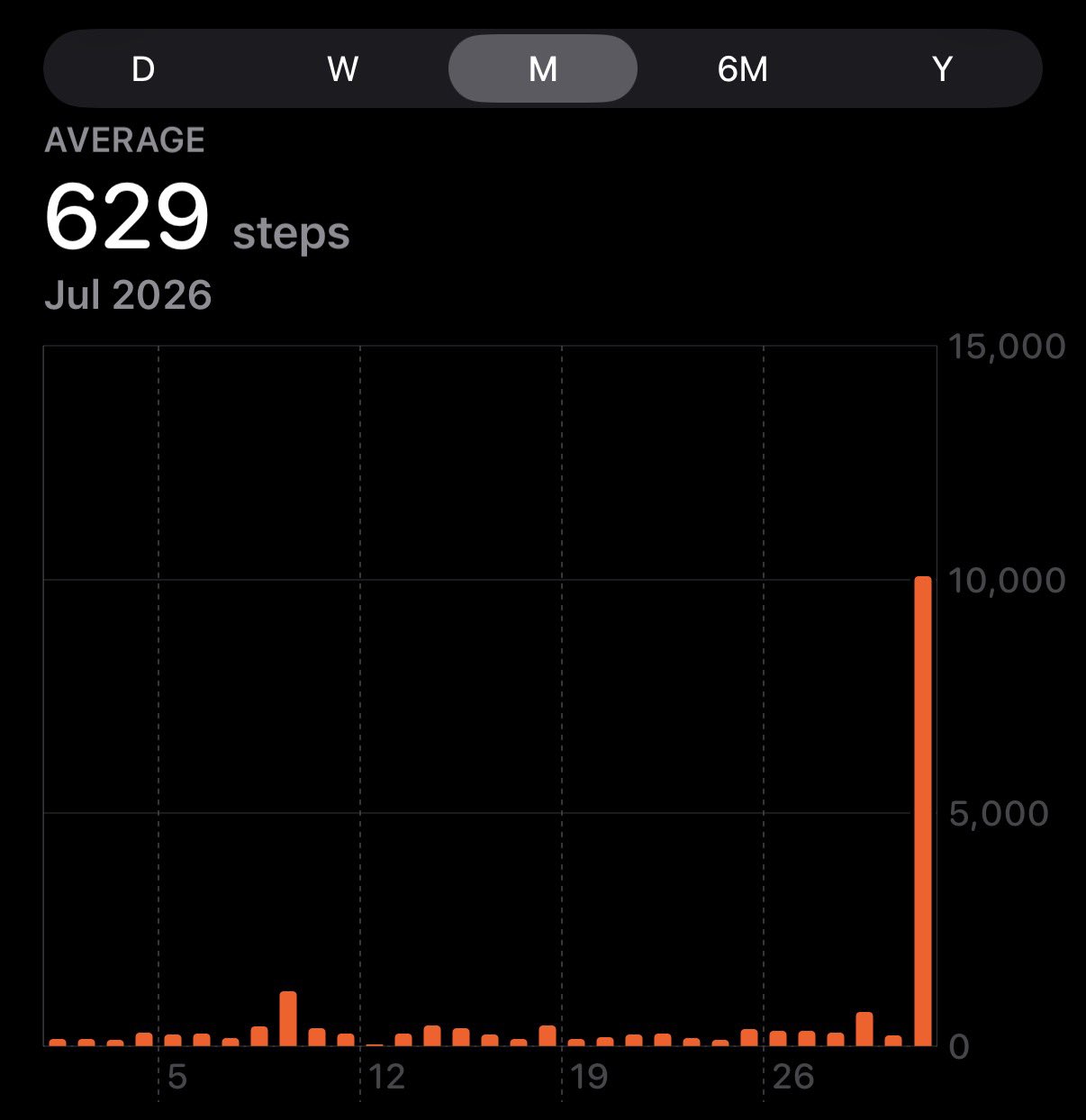Select the W weekly view
Image resolution: width=1086 pixels, height=1120 pixels.
tap(343, 68)
